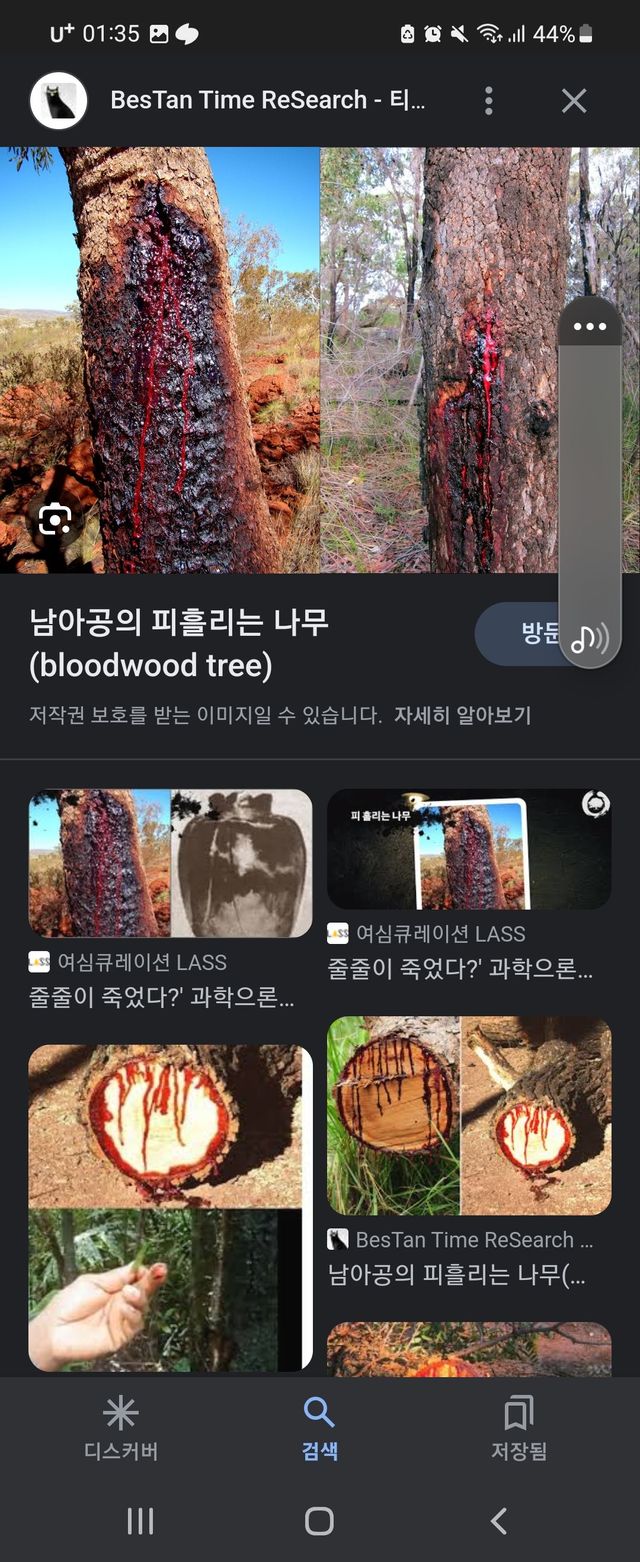The height and width of the screenshot is (1562, 640).
Task: Open the tree and jar related image
Action: click(170, 863)
